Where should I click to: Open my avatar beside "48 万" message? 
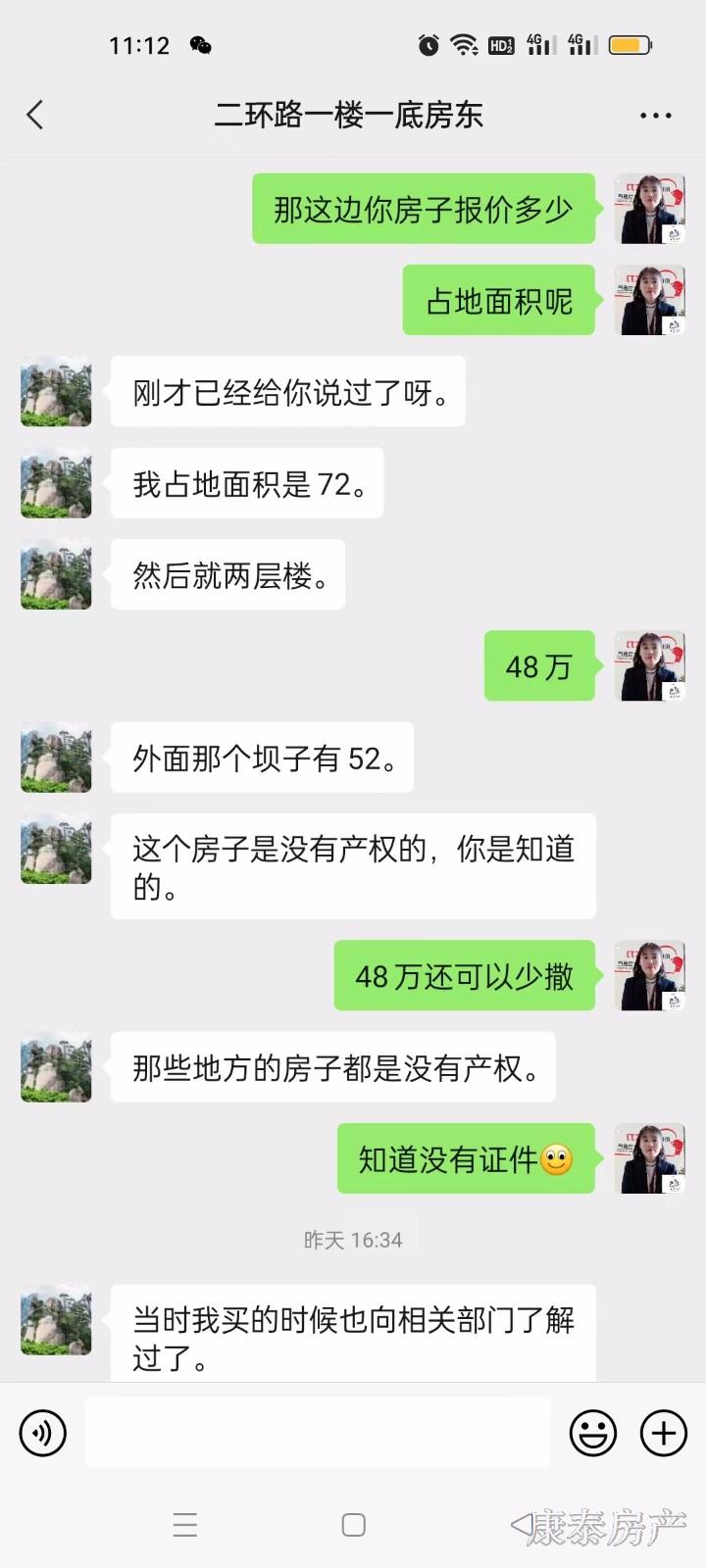tap(649, 666)
